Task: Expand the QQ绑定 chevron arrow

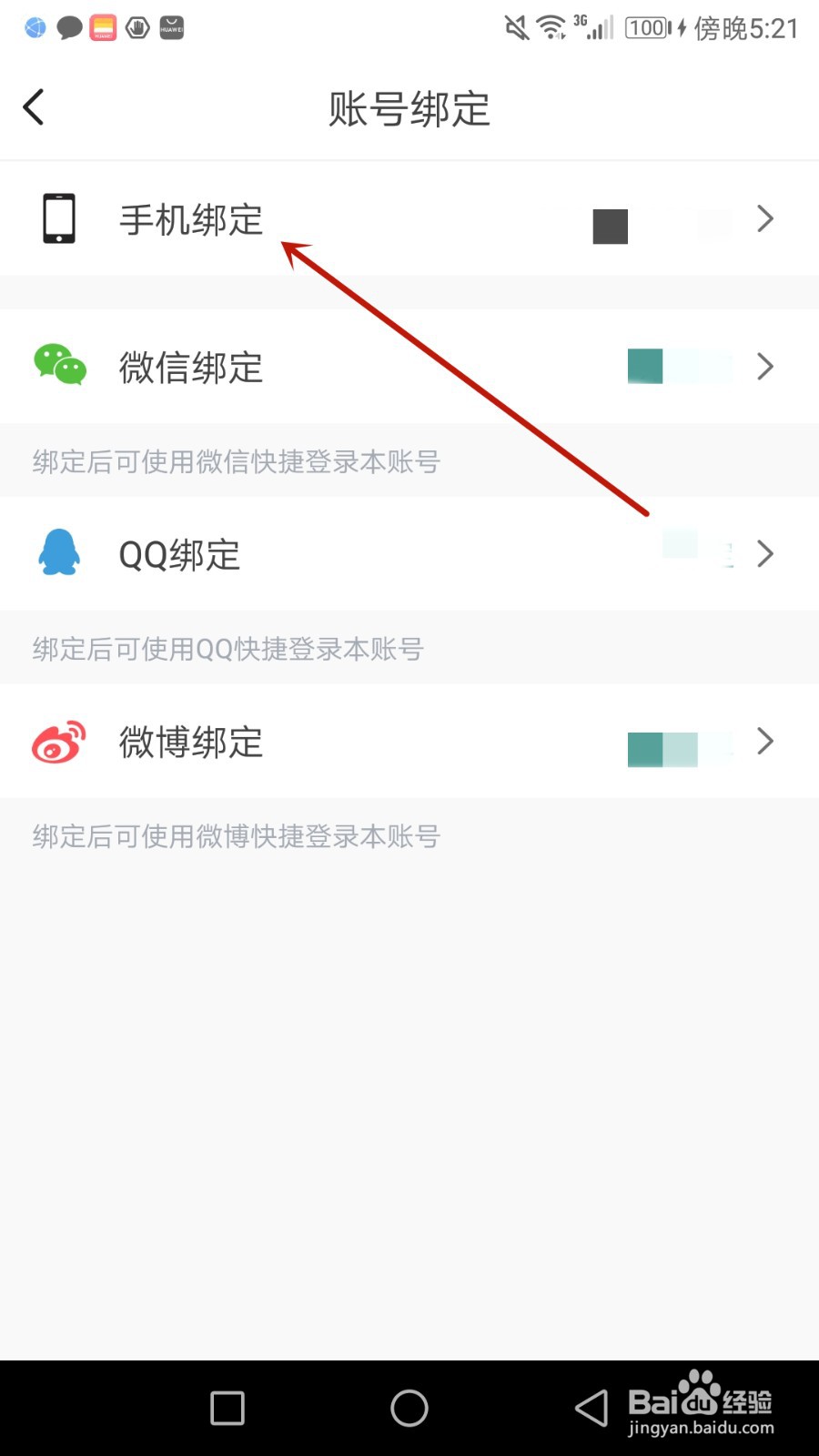Action: coord(765,553)
